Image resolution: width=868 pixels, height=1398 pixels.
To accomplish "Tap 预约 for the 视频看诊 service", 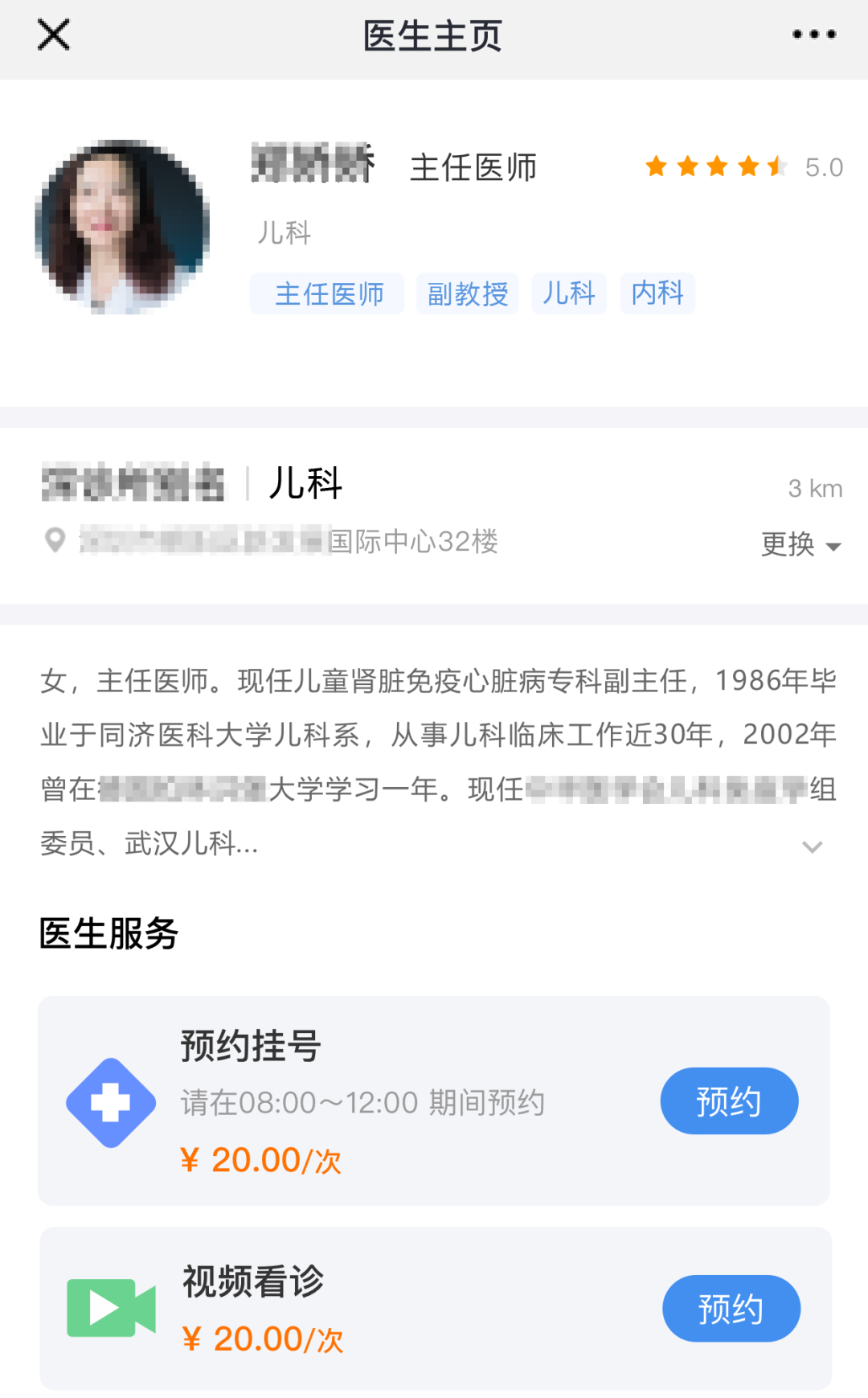I will click(x=731, y=1308).
